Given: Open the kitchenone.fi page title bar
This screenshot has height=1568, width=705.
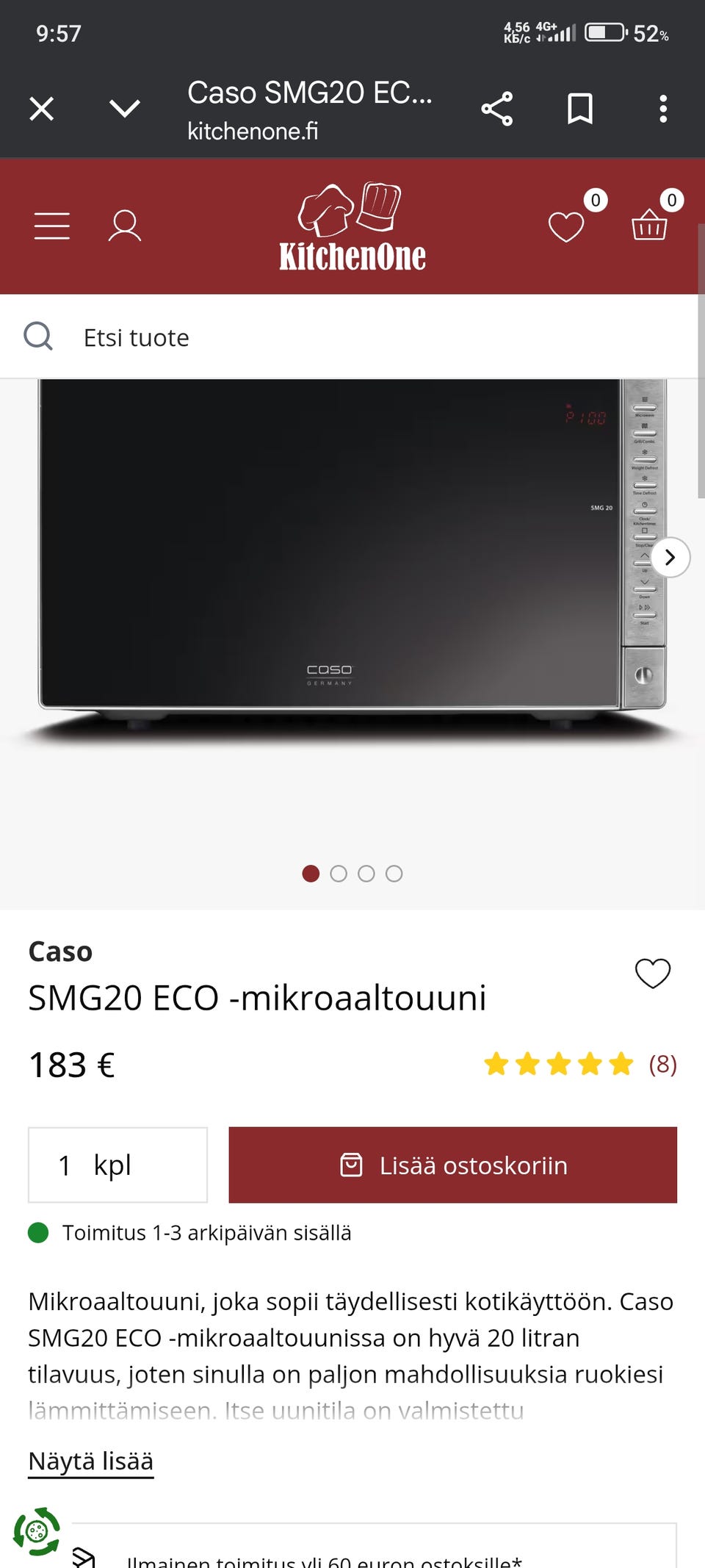Looking at the screenshot, I should (308, 109).
